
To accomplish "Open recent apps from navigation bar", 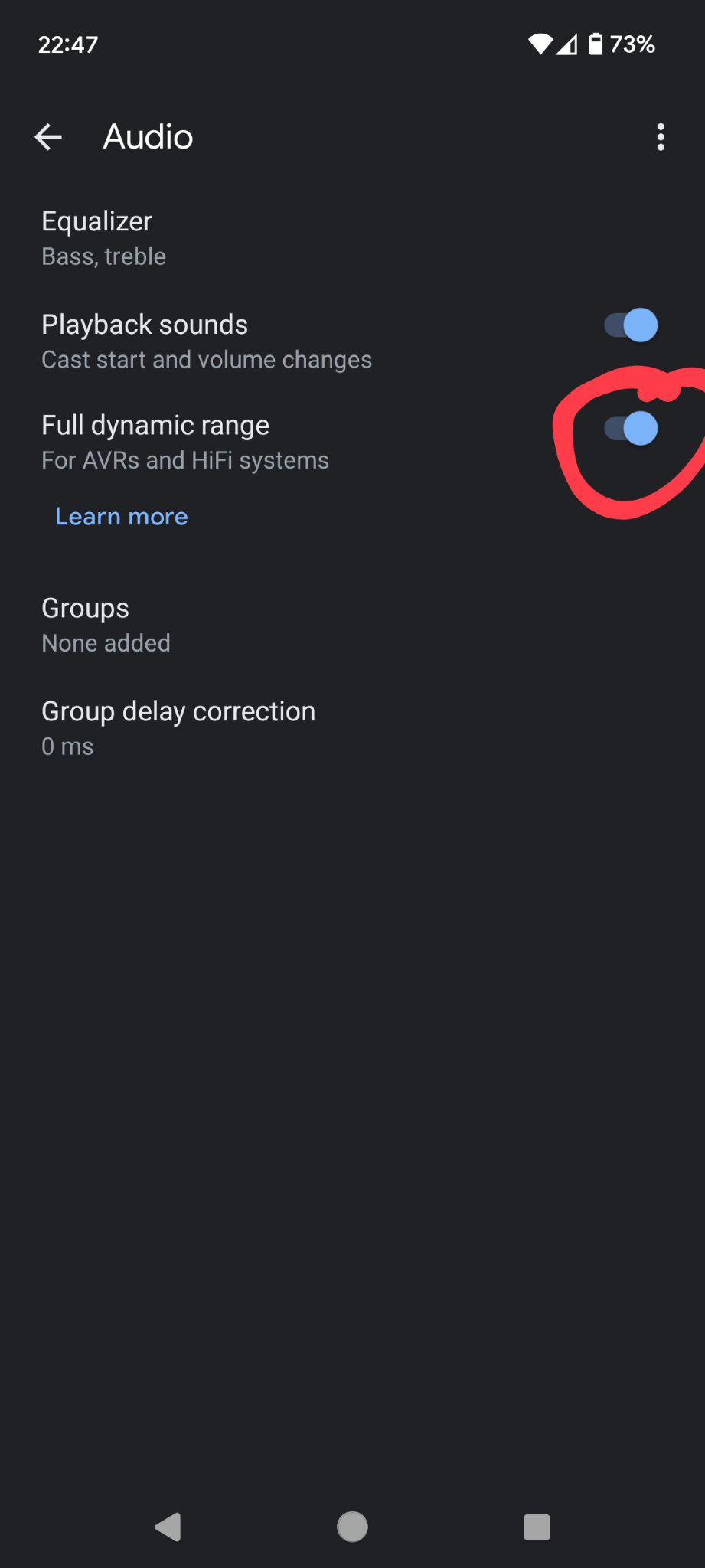I will point(537,1527).
